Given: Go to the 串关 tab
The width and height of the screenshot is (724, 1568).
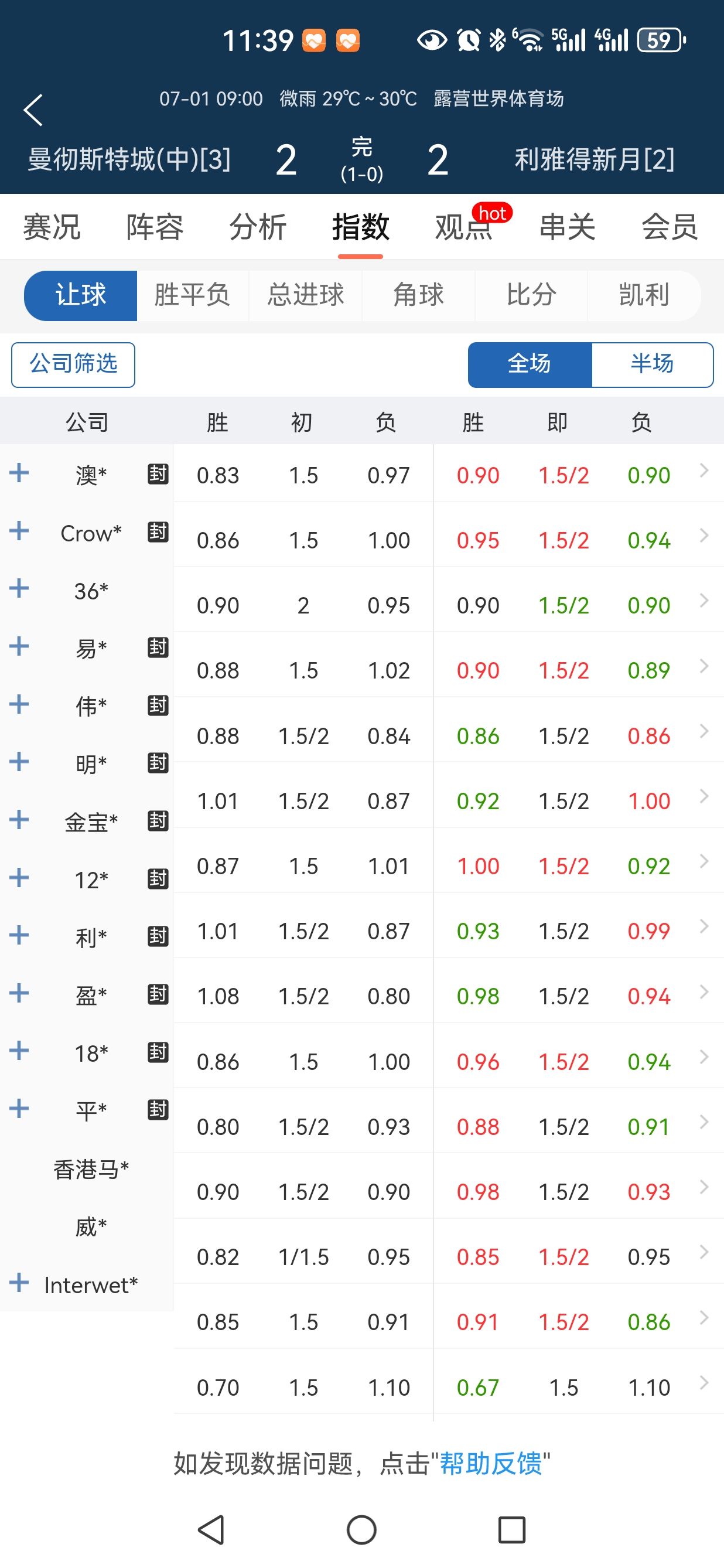Looking at the screenshot, I should point(567,227).
